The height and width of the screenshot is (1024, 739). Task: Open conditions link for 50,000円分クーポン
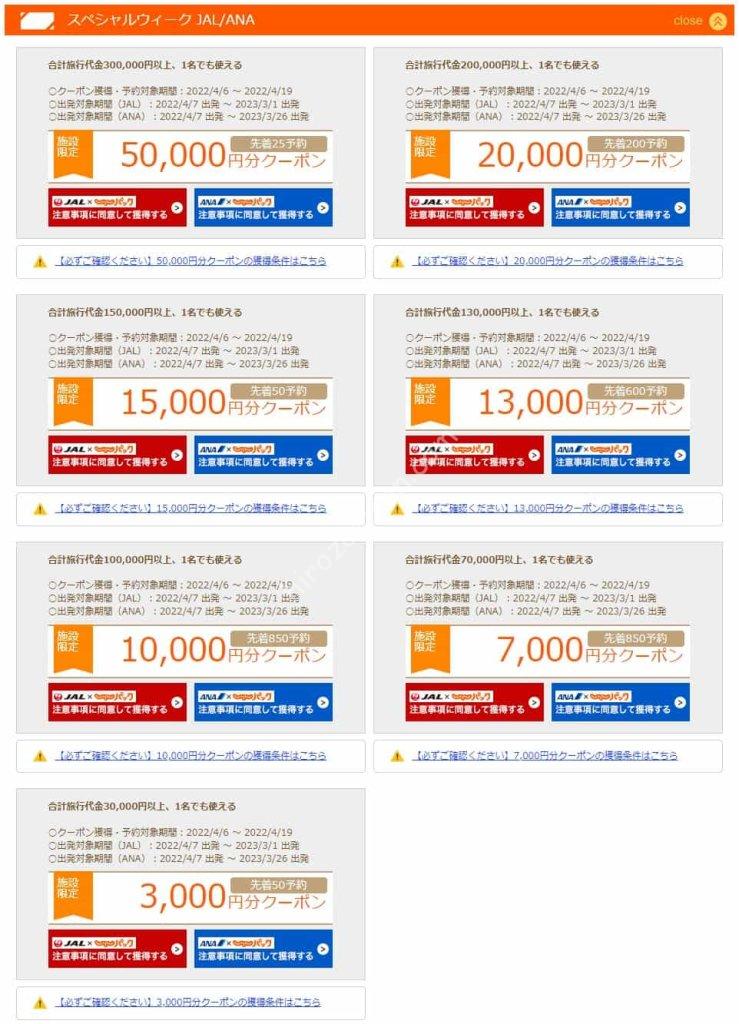pyautogui.click(x=191, y=261)
